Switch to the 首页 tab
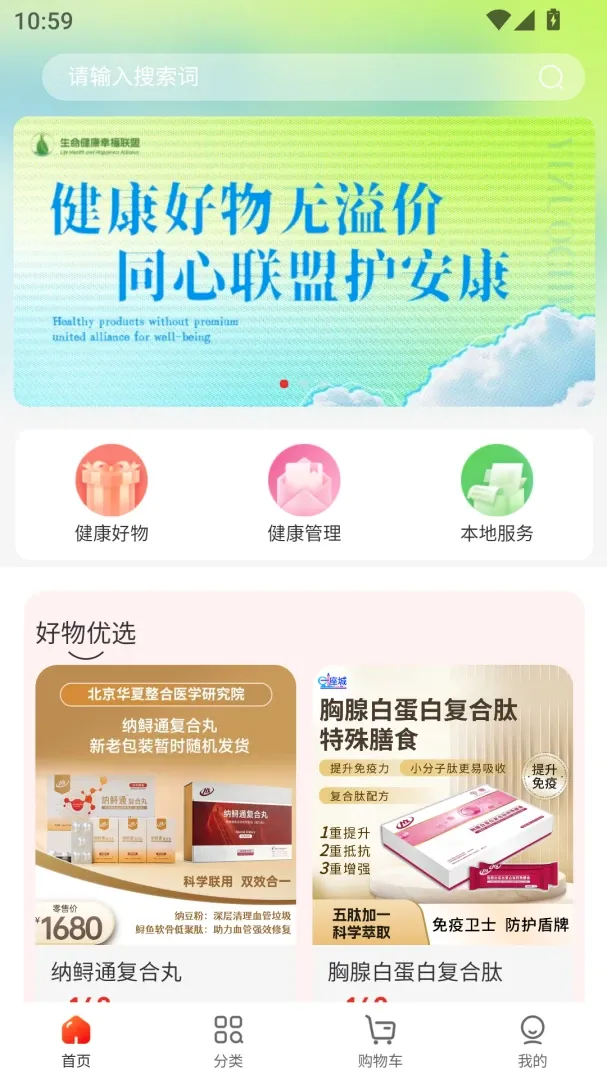607x1080 pixels. (x=76, y=1042)
